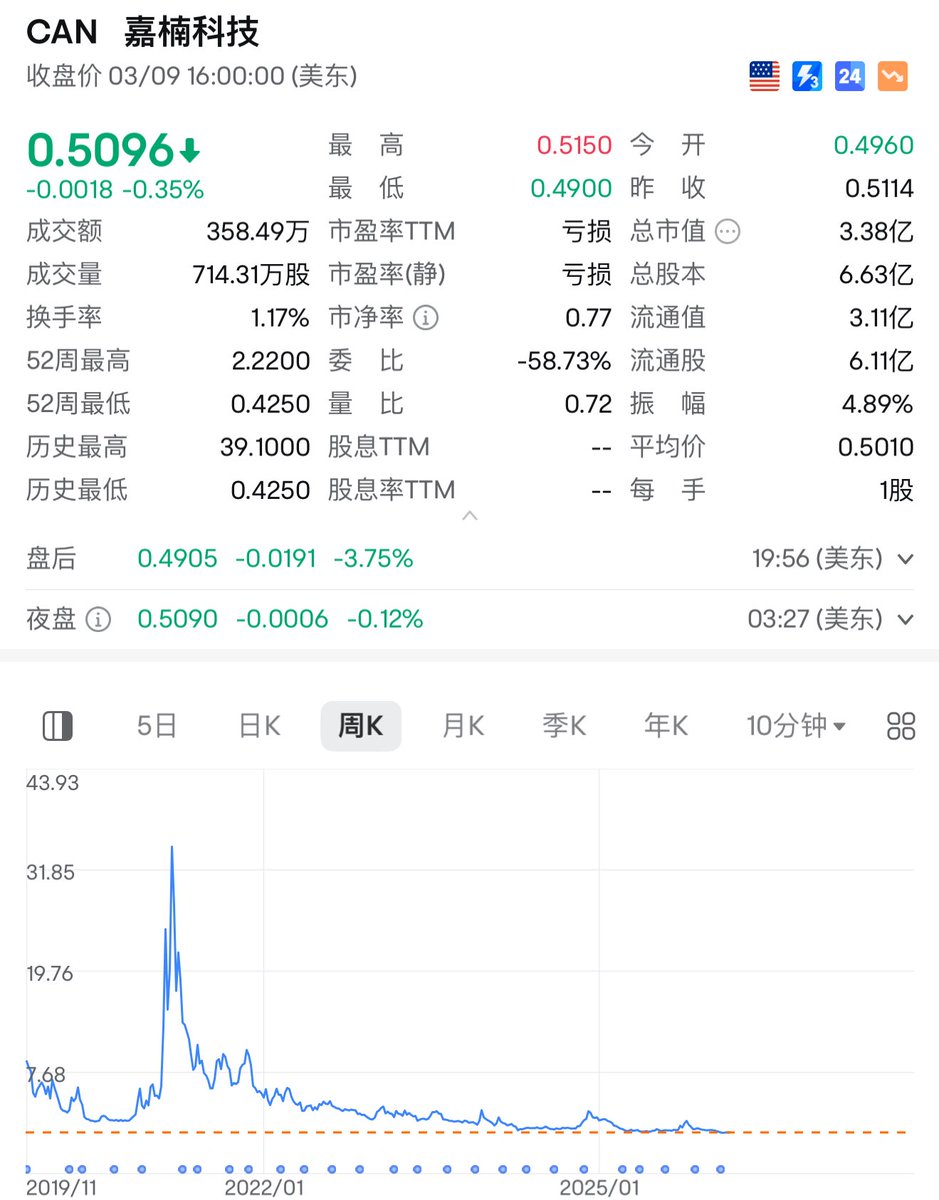Select the 周K chart tab
Viewport: 939px width, 1200px height.
coord(360,726)
